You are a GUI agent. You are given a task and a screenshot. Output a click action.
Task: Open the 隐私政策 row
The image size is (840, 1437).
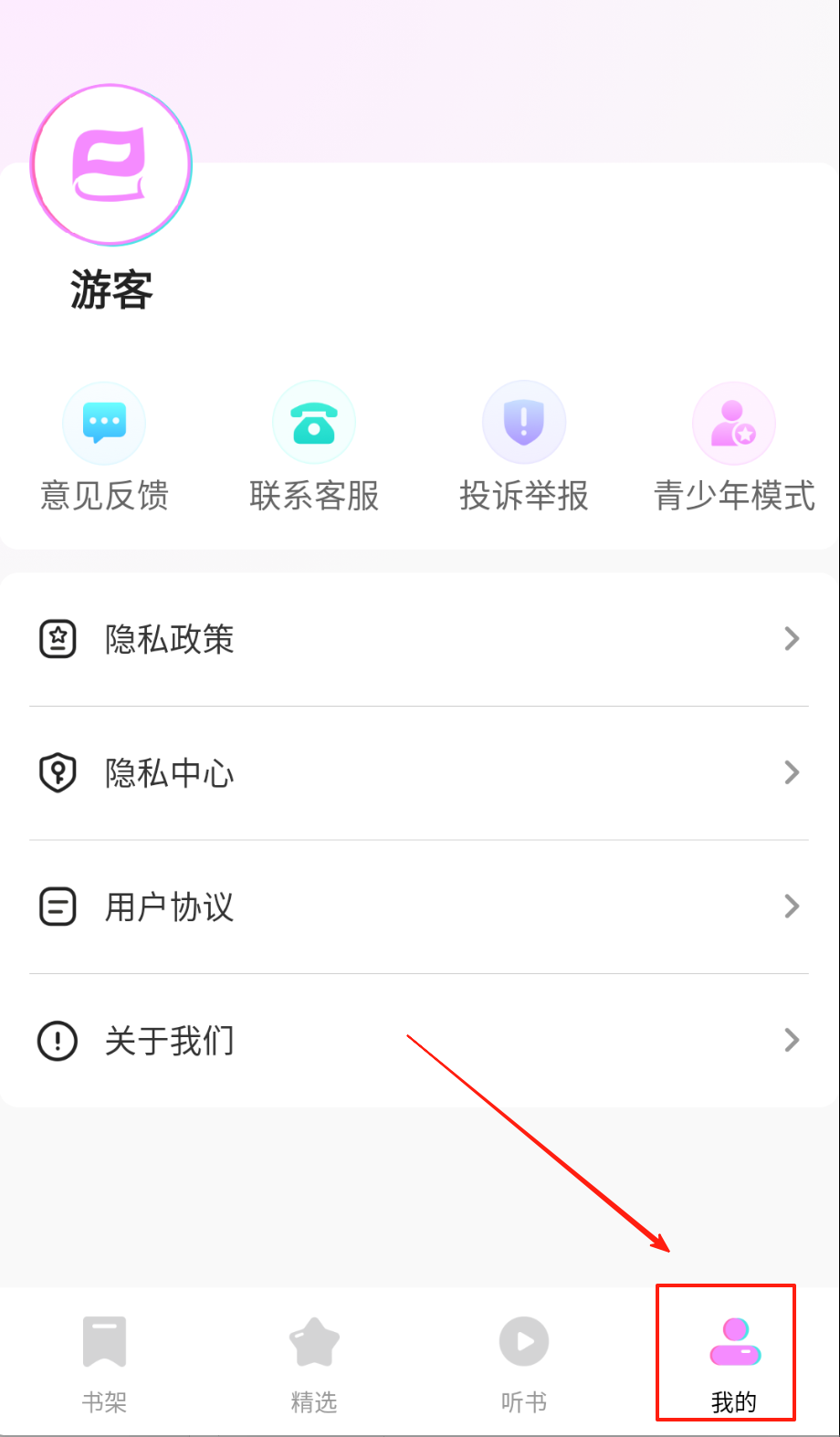[x=419, y=639]
